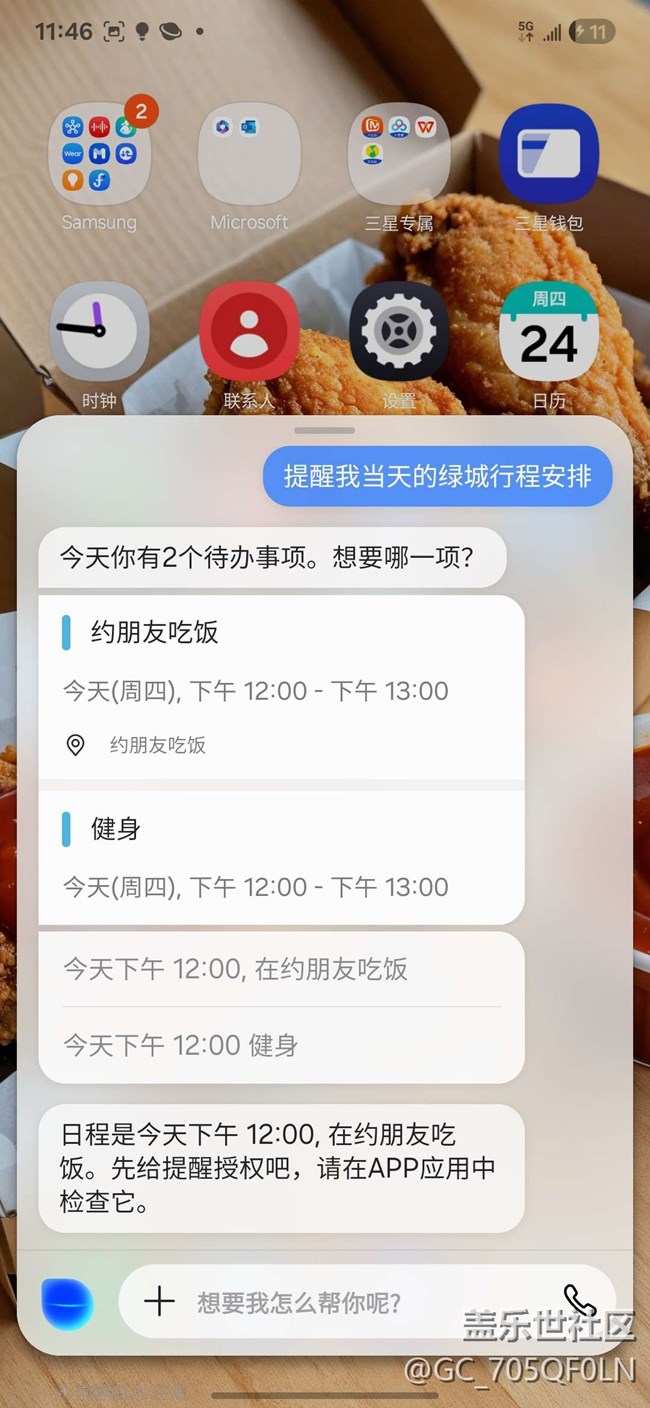Open the 健身 event card

coord(281,857)
